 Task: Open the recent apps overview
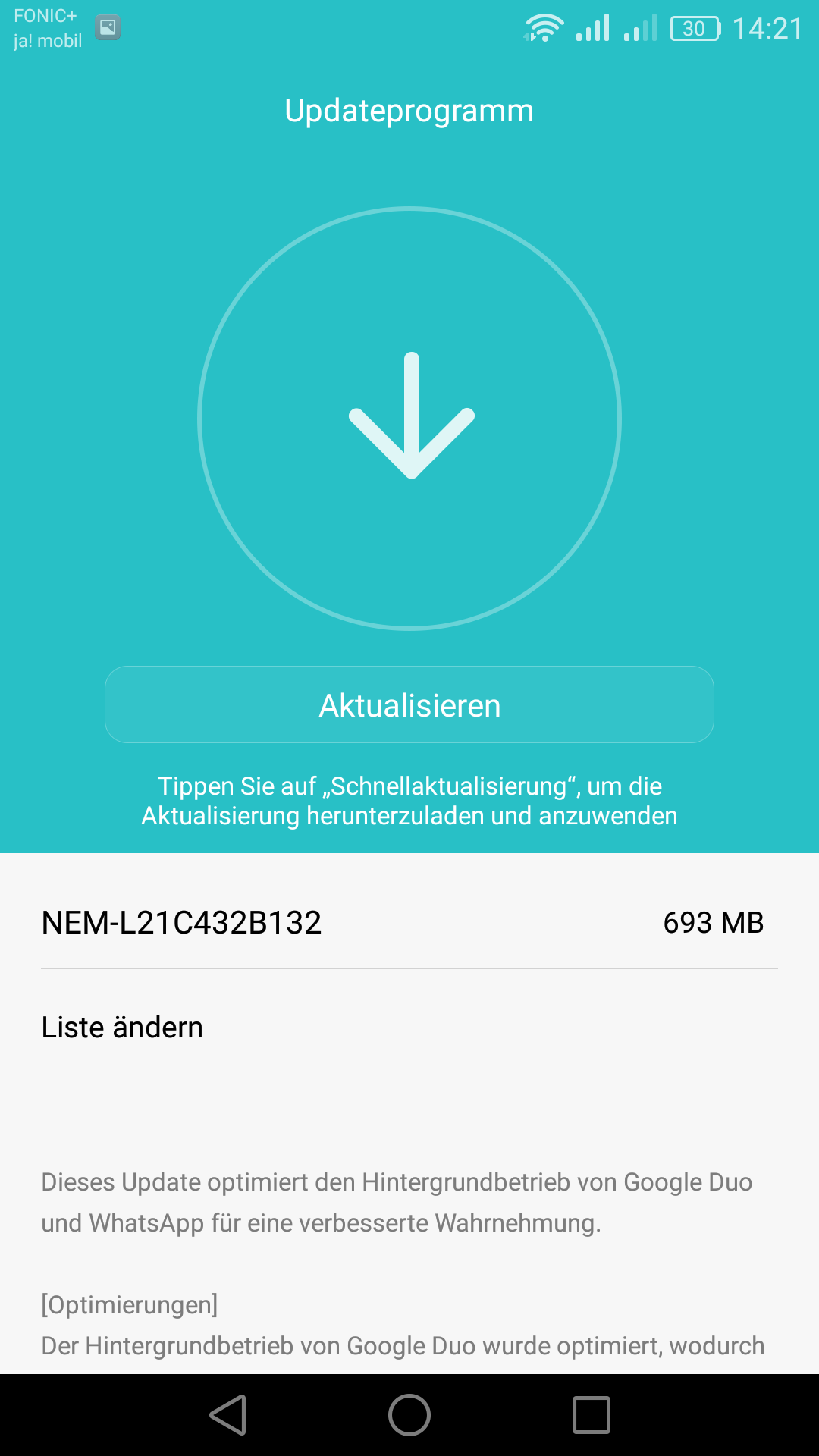[x=591, y=1415]
